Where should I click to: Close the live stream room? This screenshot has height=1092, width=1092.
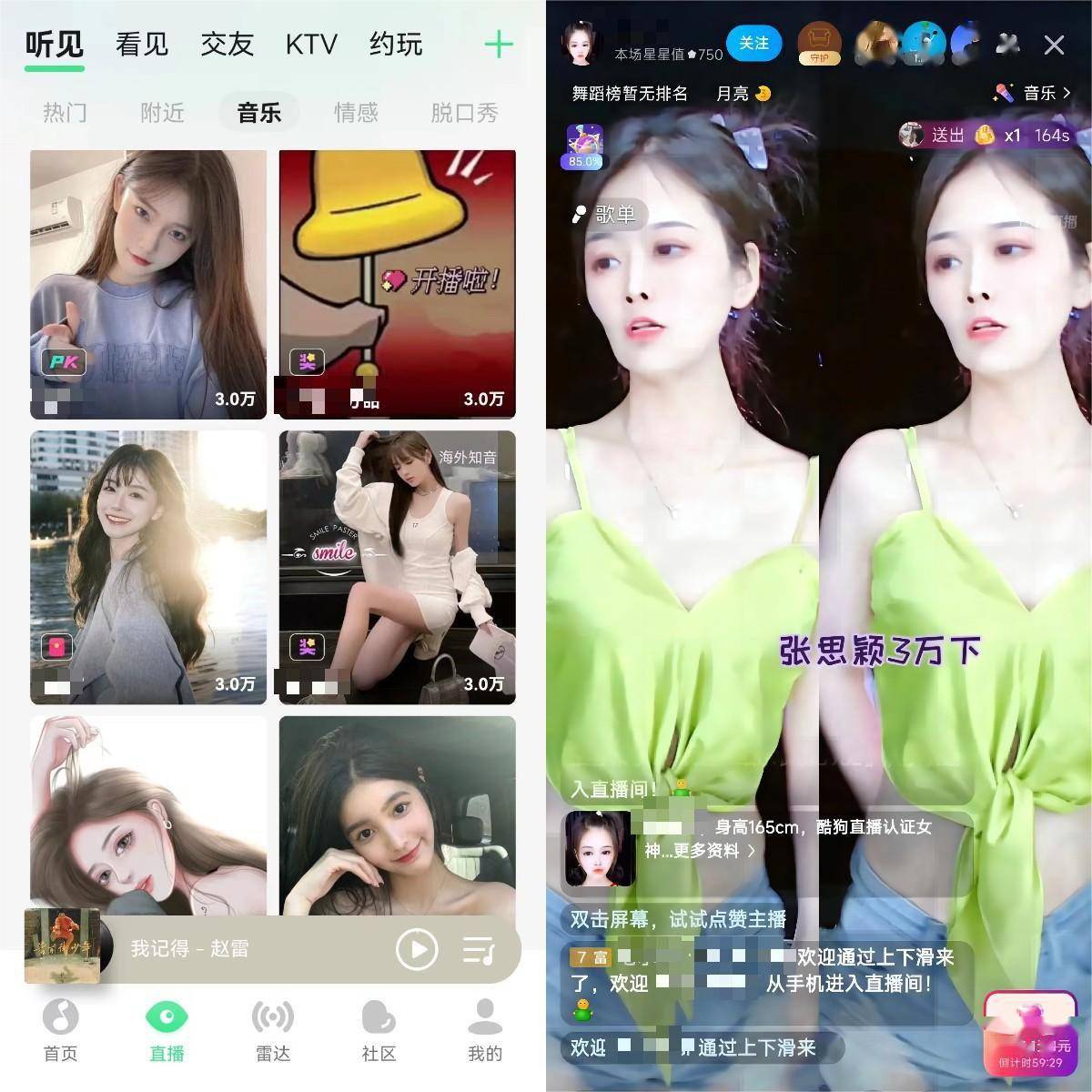(x=1054, y=45)
